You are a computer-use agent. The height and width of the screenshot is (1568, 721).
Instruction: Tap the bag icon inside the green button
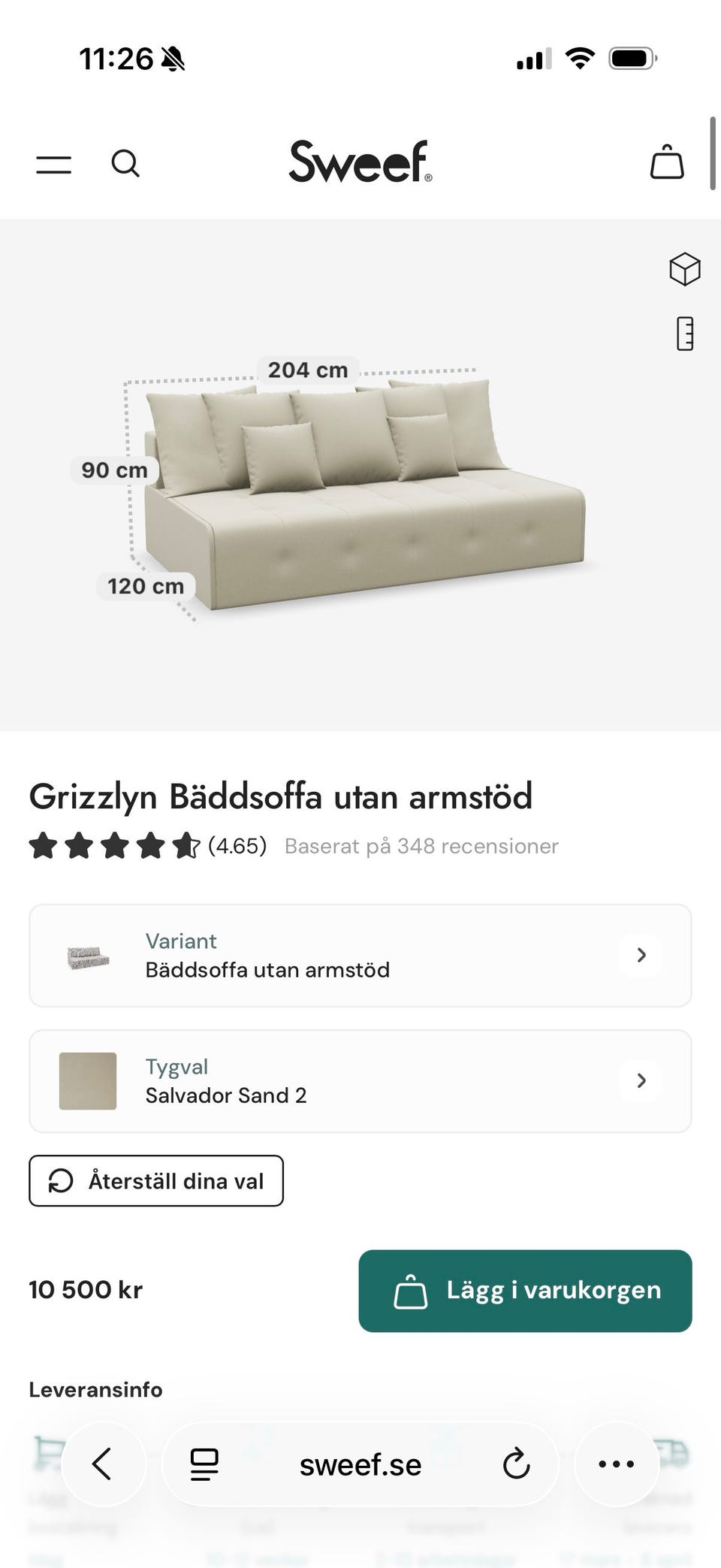[x=411, y=1290]
